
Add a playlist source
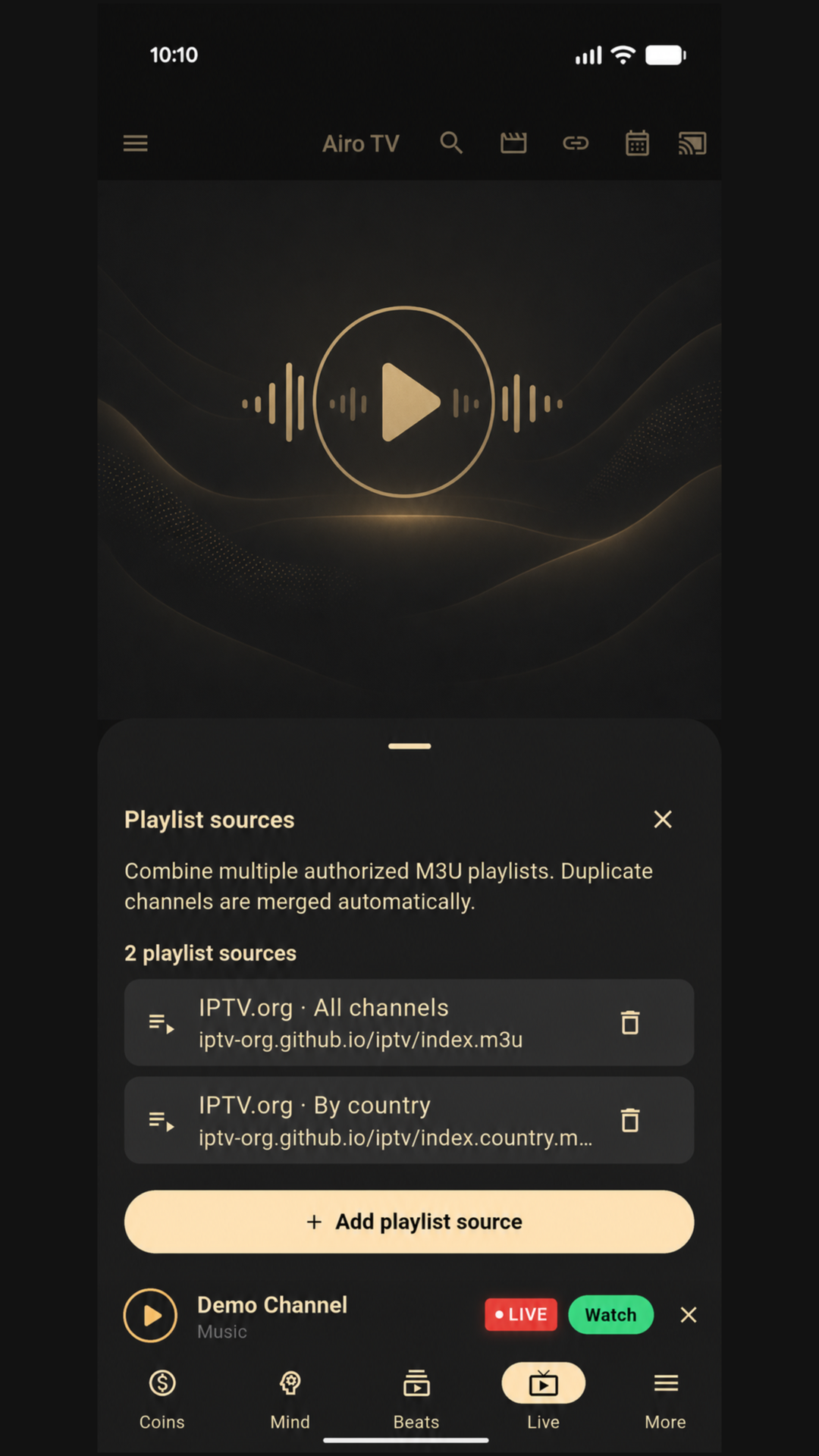click(x=409, y=1222)
